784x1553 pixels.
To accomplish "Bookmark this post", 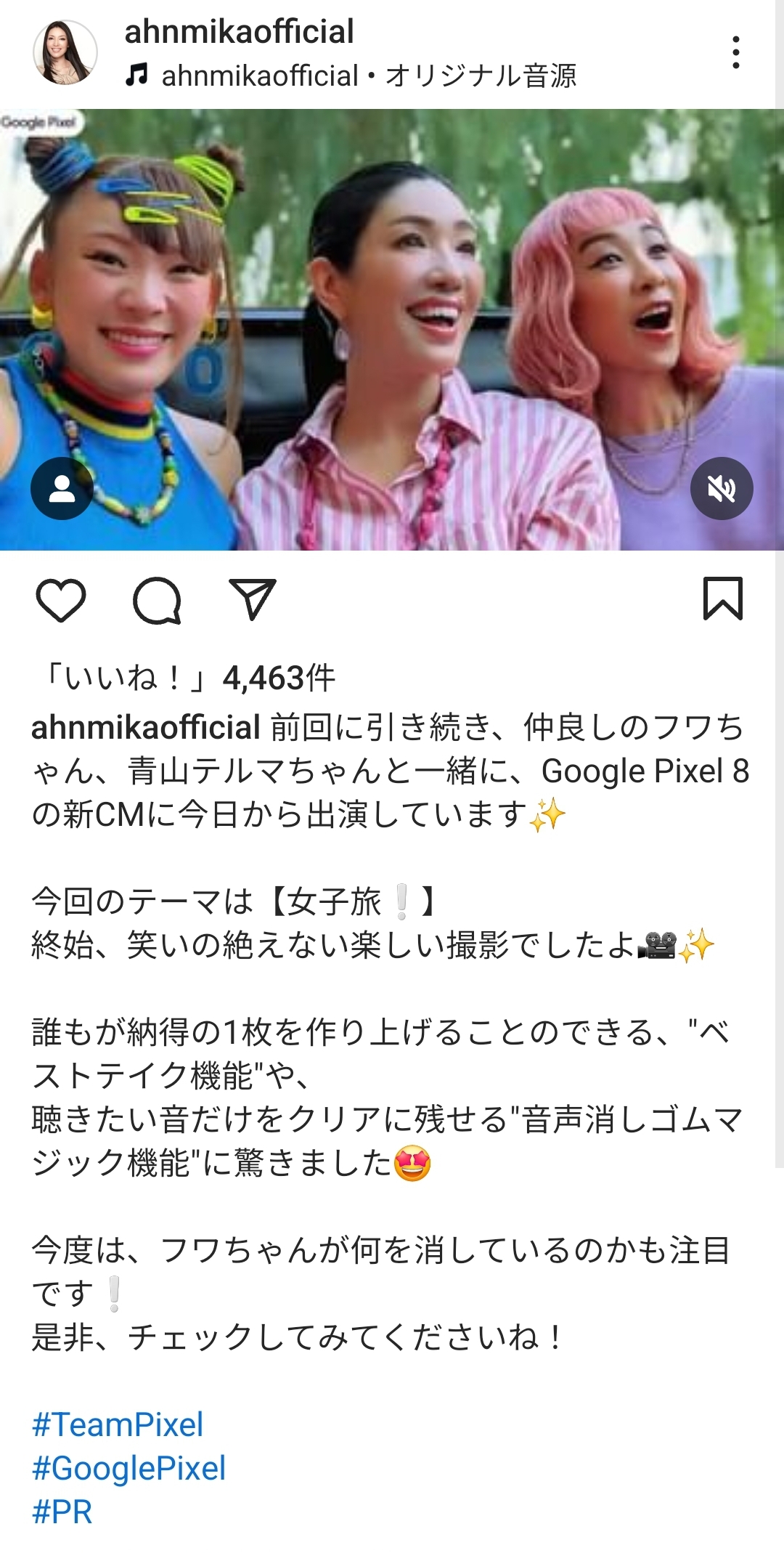I will tap(723, 599).
